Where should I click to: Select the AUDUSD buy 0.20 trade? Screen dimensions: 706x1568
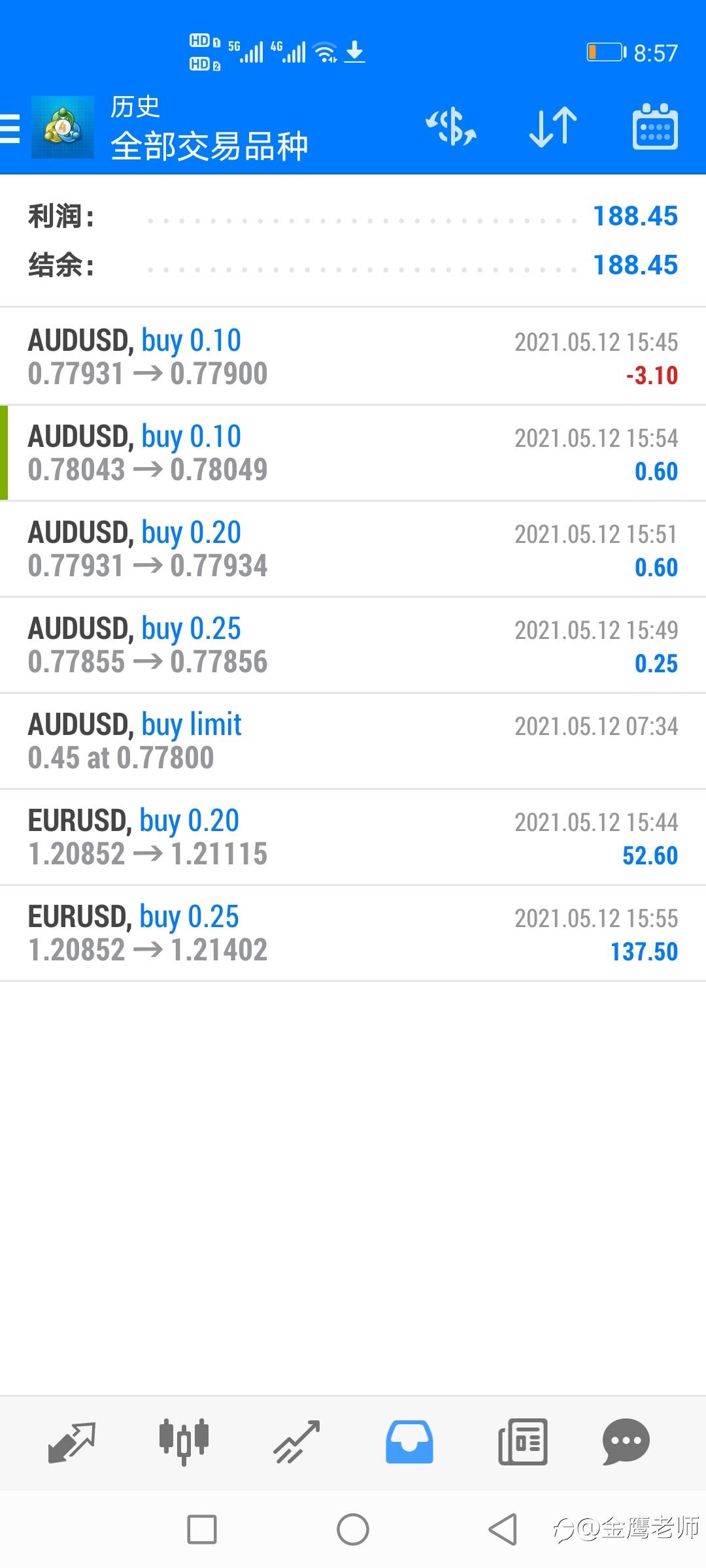point(353,549)
